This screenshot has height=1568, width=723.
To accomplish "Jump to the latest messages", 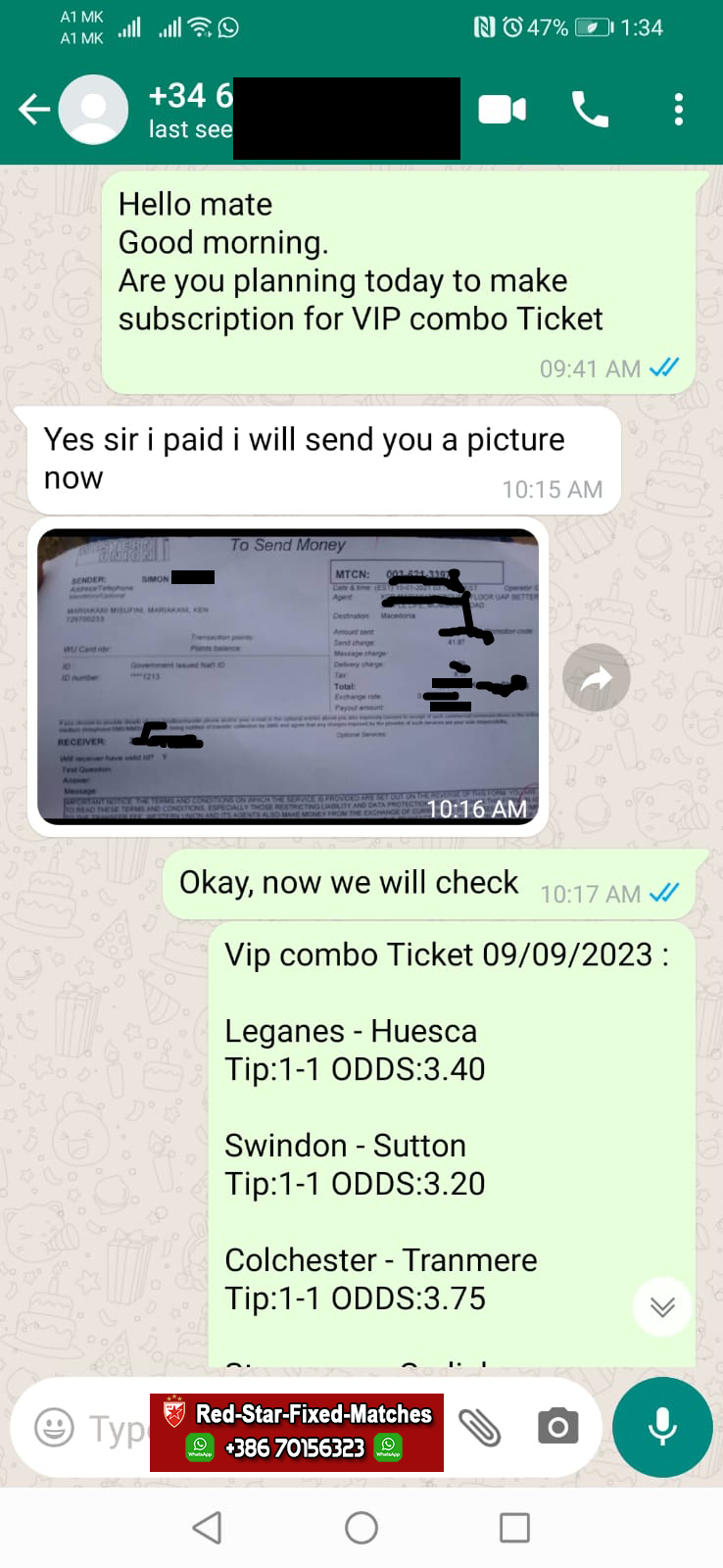I will point(662,1306).
